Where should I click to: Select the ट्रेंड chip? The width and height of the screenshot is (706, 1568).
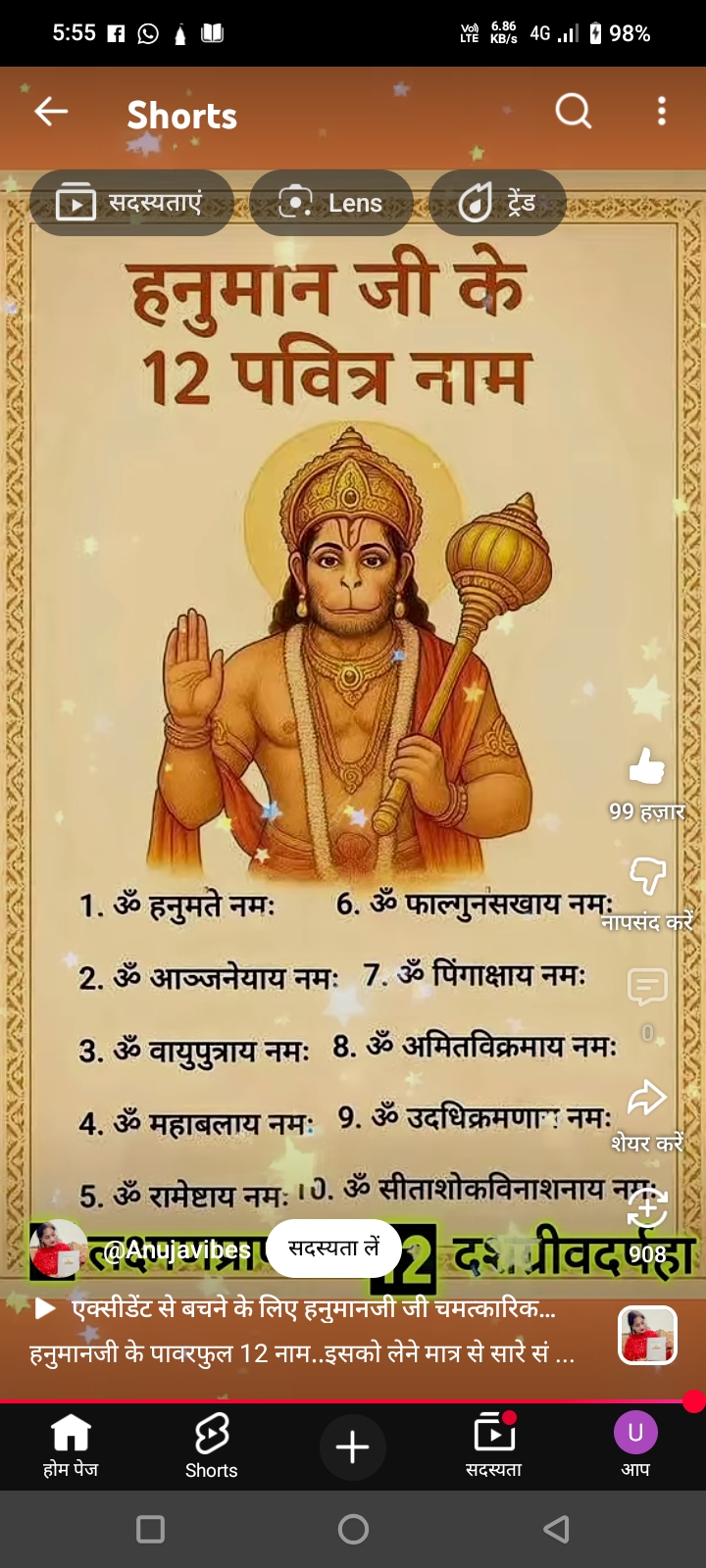click(x=498, y=203)
